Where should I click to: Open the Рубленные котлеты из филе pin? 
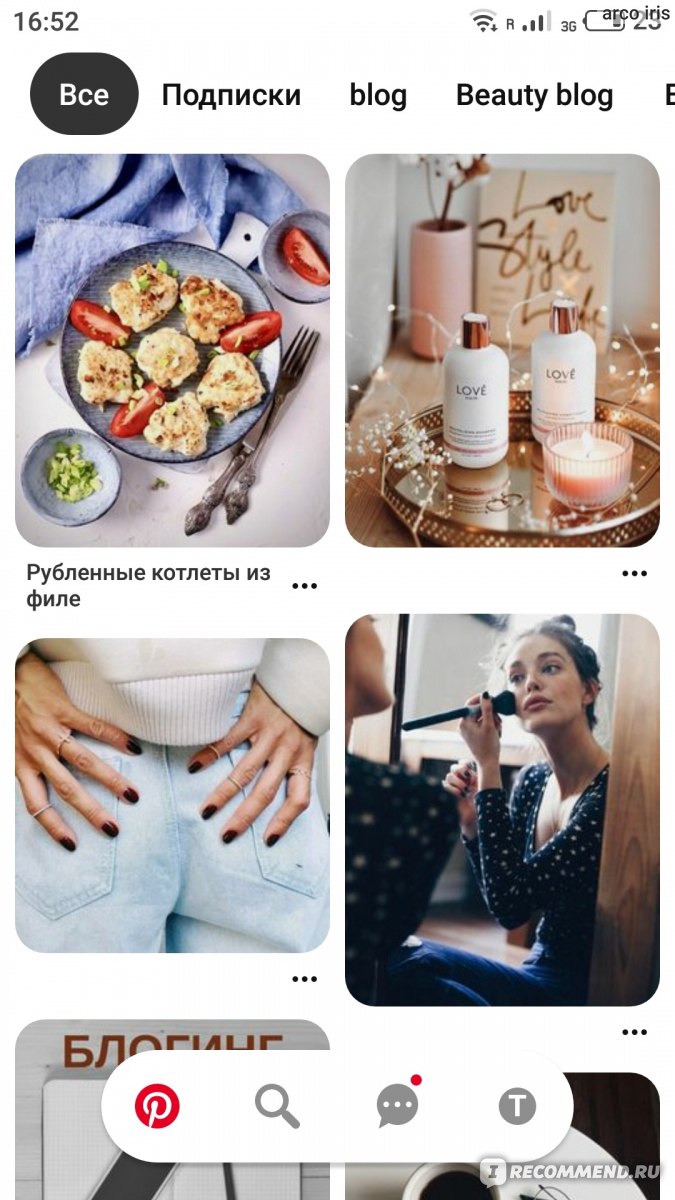172,350
